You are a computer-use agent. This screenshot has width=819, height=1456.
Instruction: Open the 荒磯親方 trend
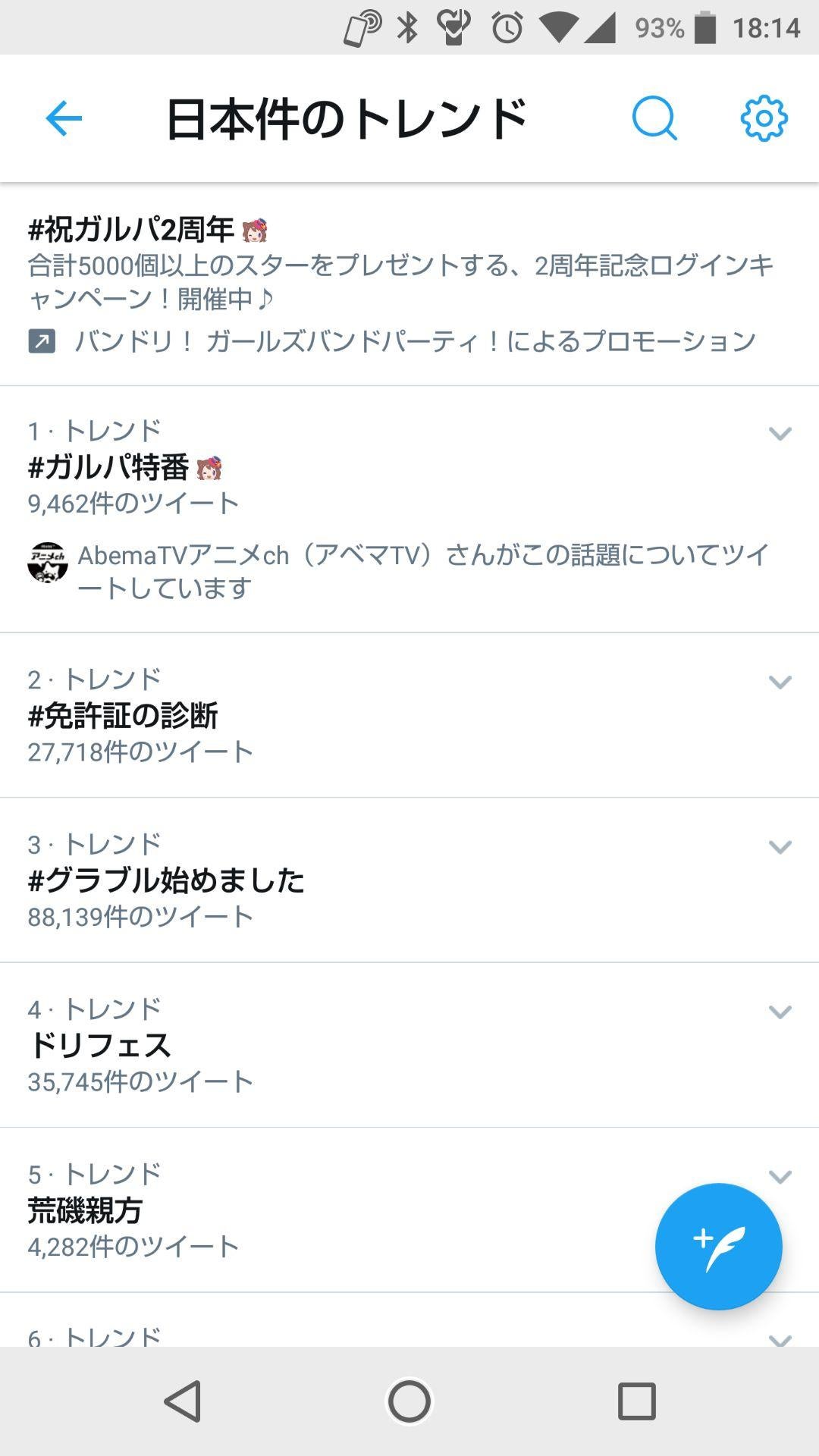pyautogui.click(x=85, y=1210)
